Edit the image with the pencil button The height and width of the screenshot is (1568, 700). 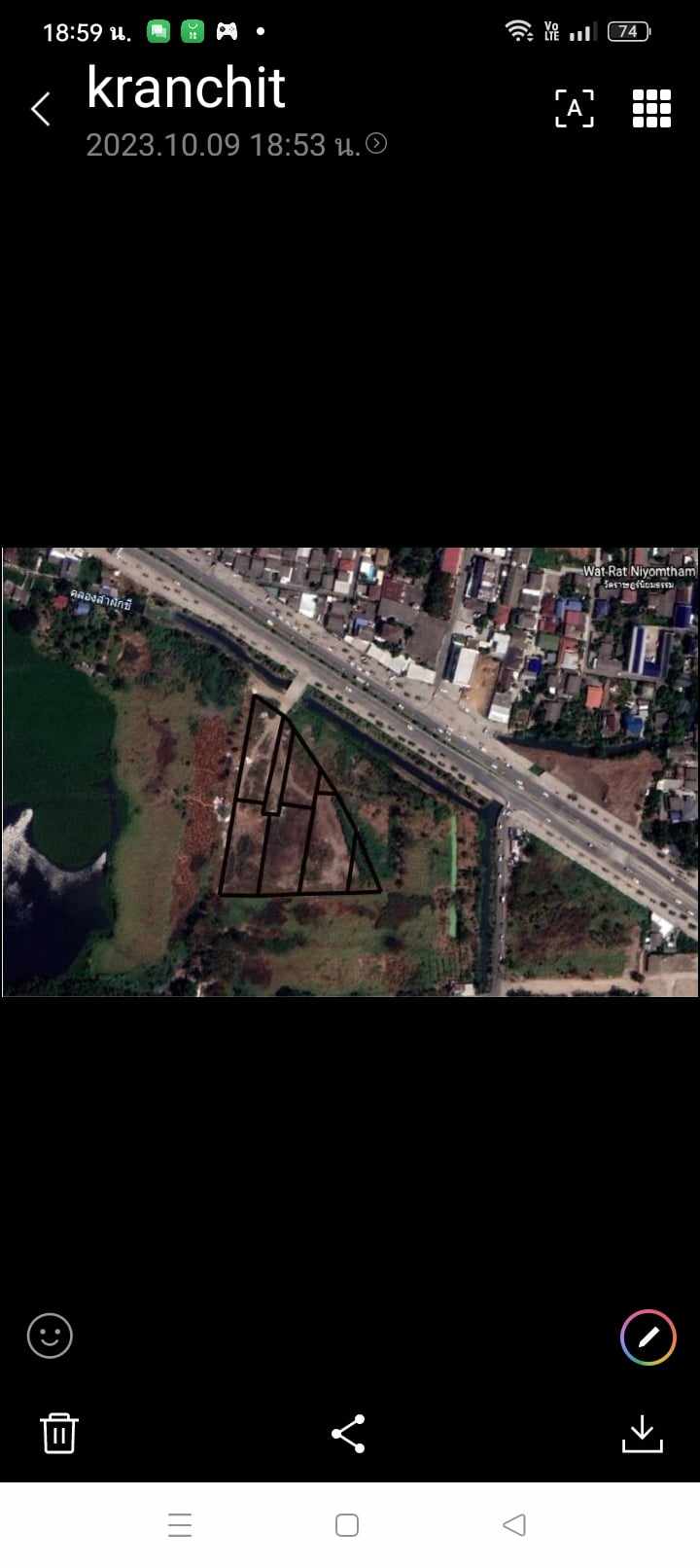tap(647, 1336)
